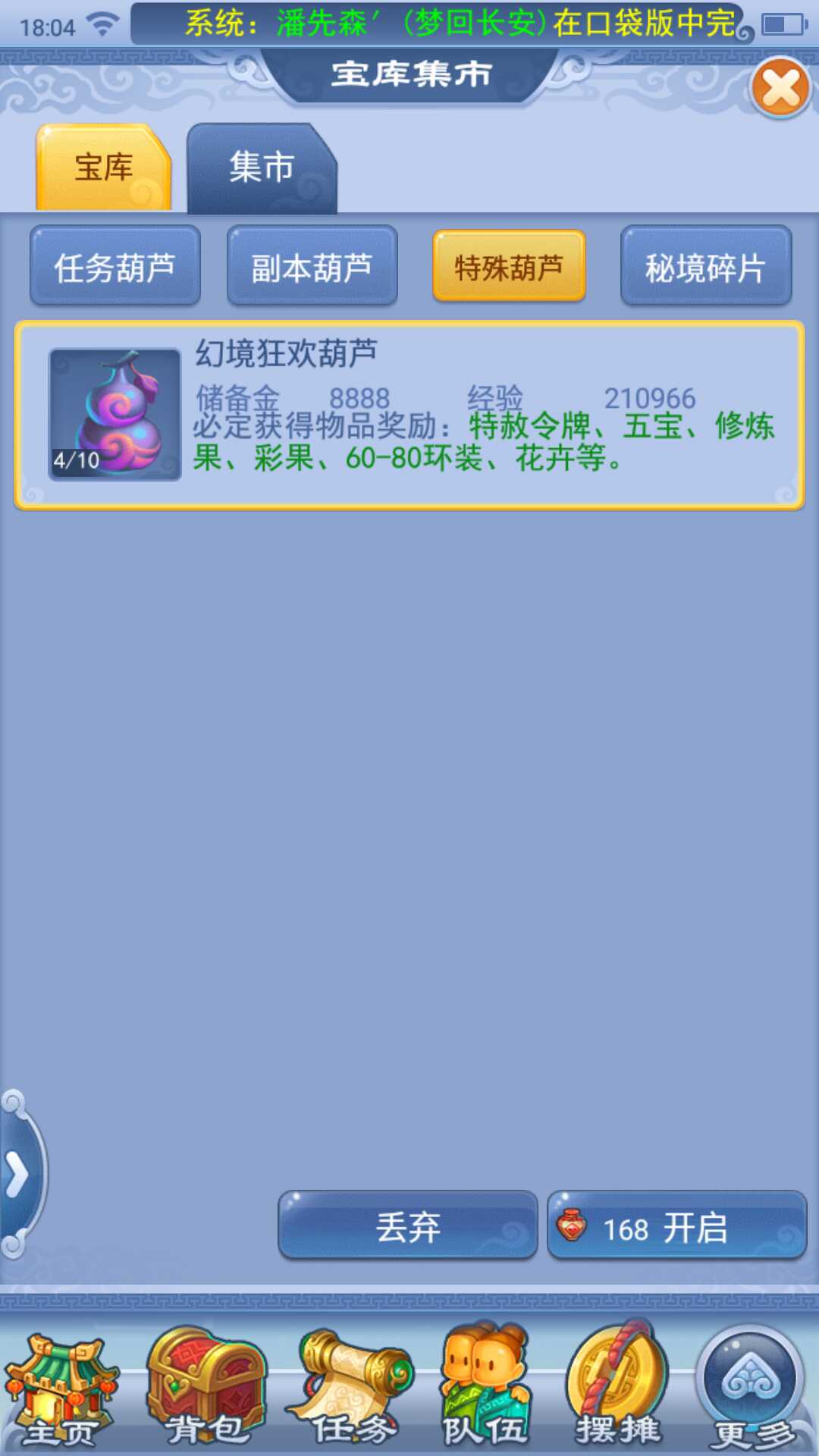The width and height of the screenshot is (819, 1456).
Task: Select the 幻境狂欢葫芦 item card
Action: point(409,415)
